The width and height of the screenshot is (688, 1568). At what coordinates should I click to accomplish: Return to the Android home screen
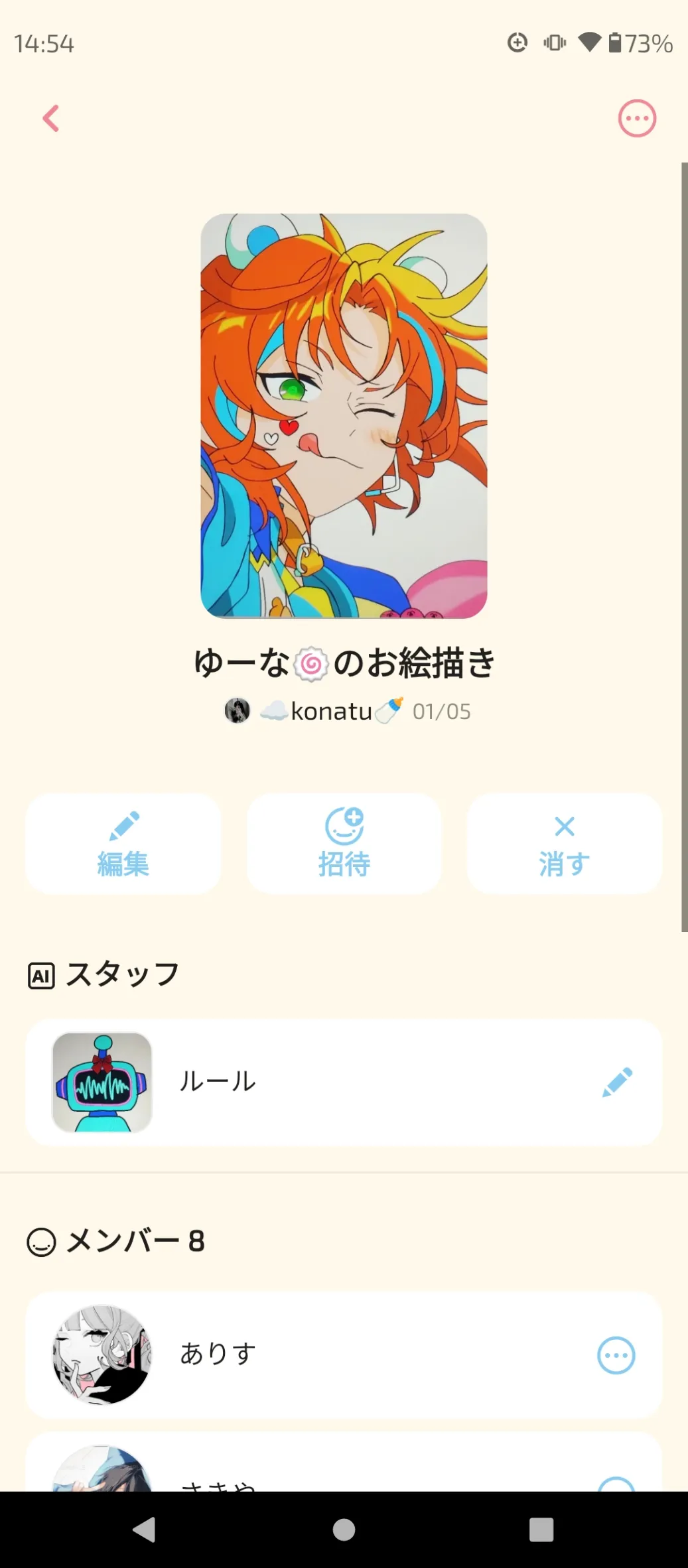[344, 1530]
